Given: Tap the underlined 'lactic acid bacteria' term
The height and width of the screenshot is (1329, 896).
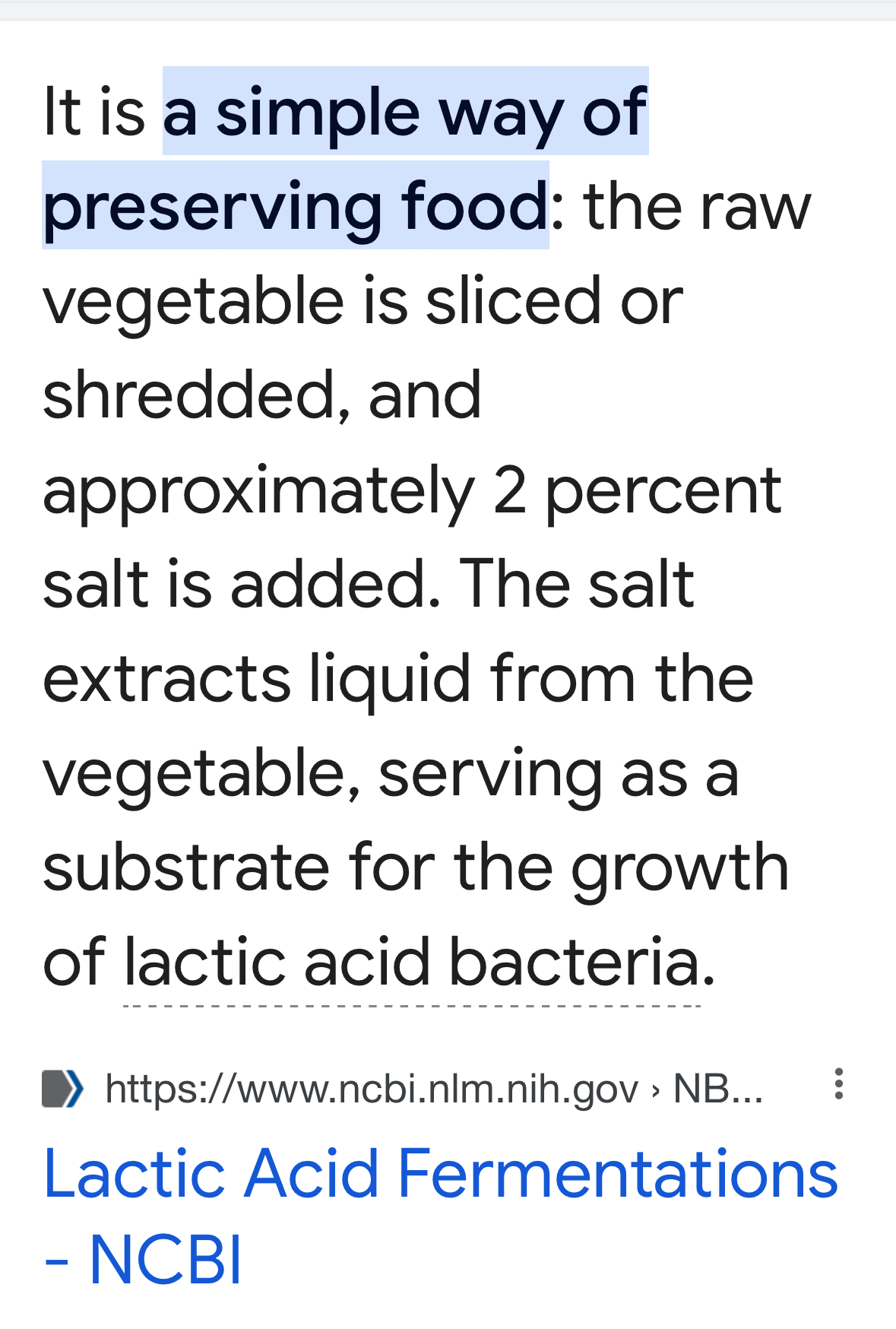Looking at the screenshot, I should pos(411,963).
